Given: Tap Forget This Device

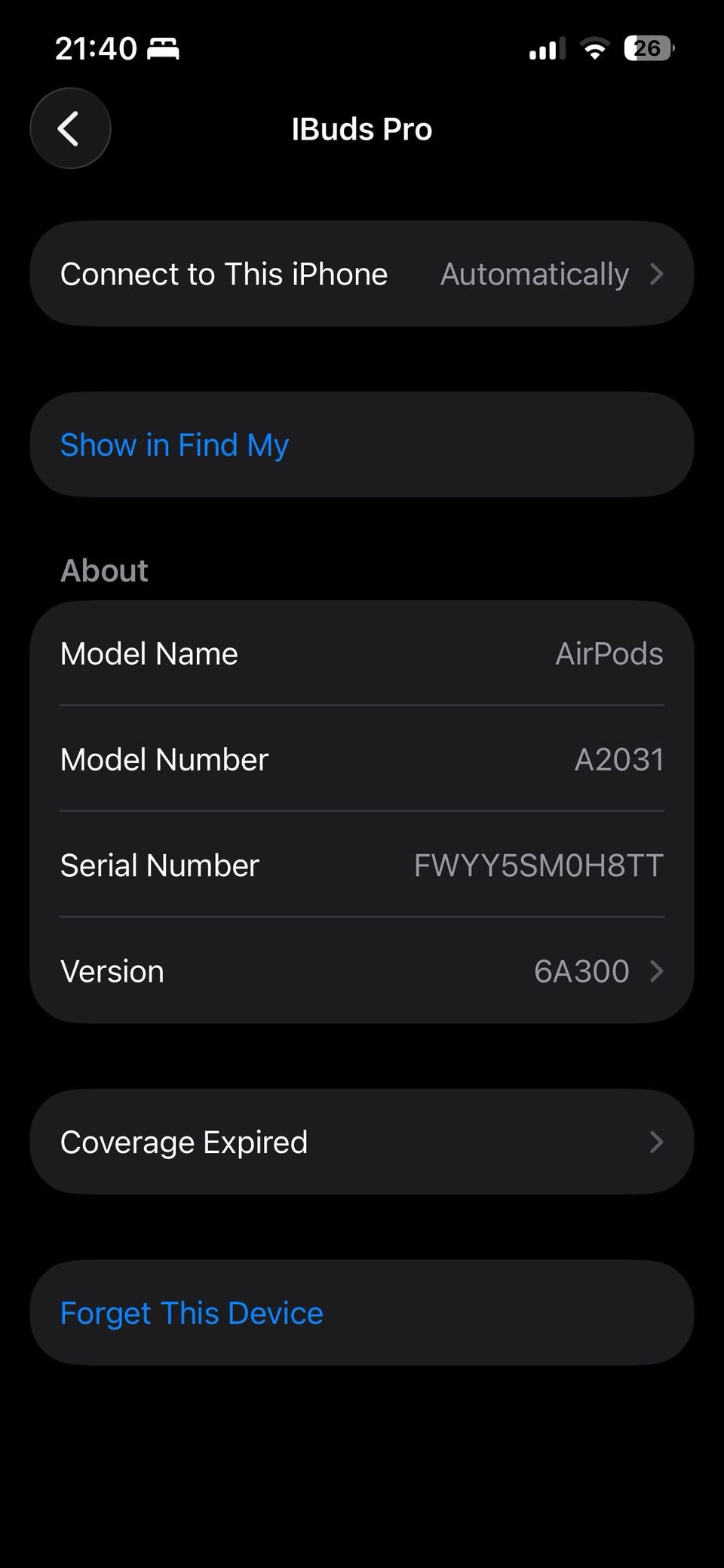Looking at the screenshot, I should click(x=192, y=1314).
